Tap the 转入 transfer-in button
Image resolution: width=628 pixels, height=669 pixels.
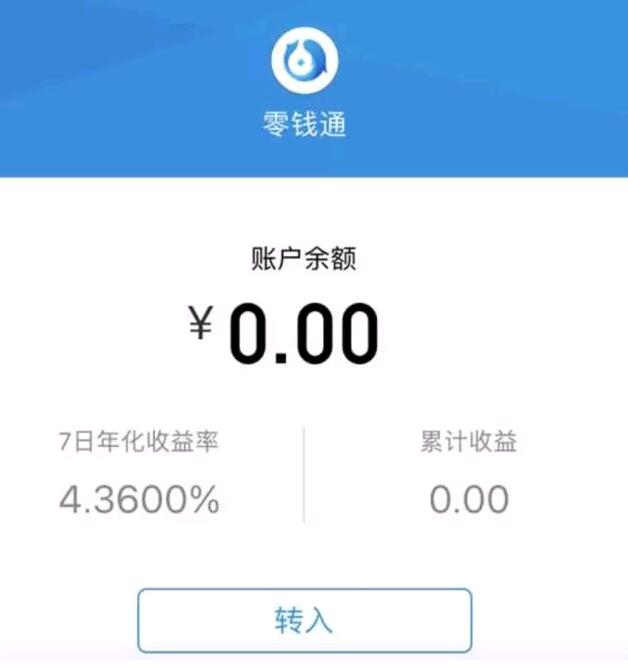tap(304, 620)
